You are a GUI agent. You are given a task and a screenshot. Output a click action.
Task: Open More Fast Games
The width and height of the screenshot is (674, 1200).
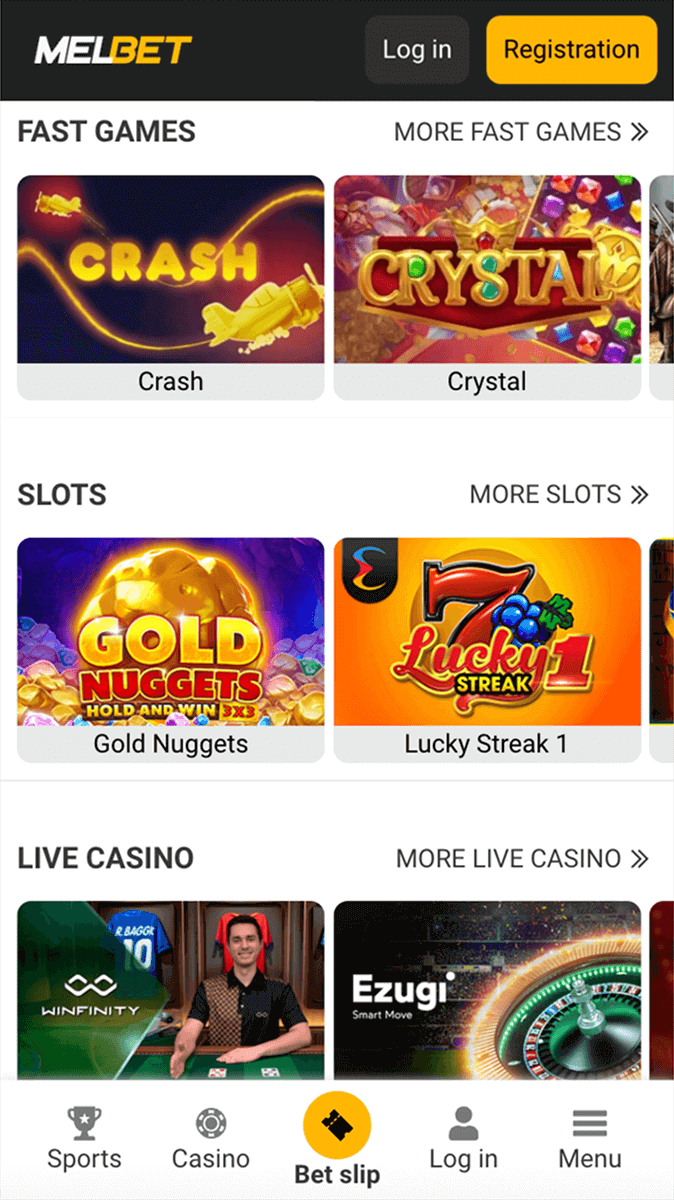pos(521,132)
